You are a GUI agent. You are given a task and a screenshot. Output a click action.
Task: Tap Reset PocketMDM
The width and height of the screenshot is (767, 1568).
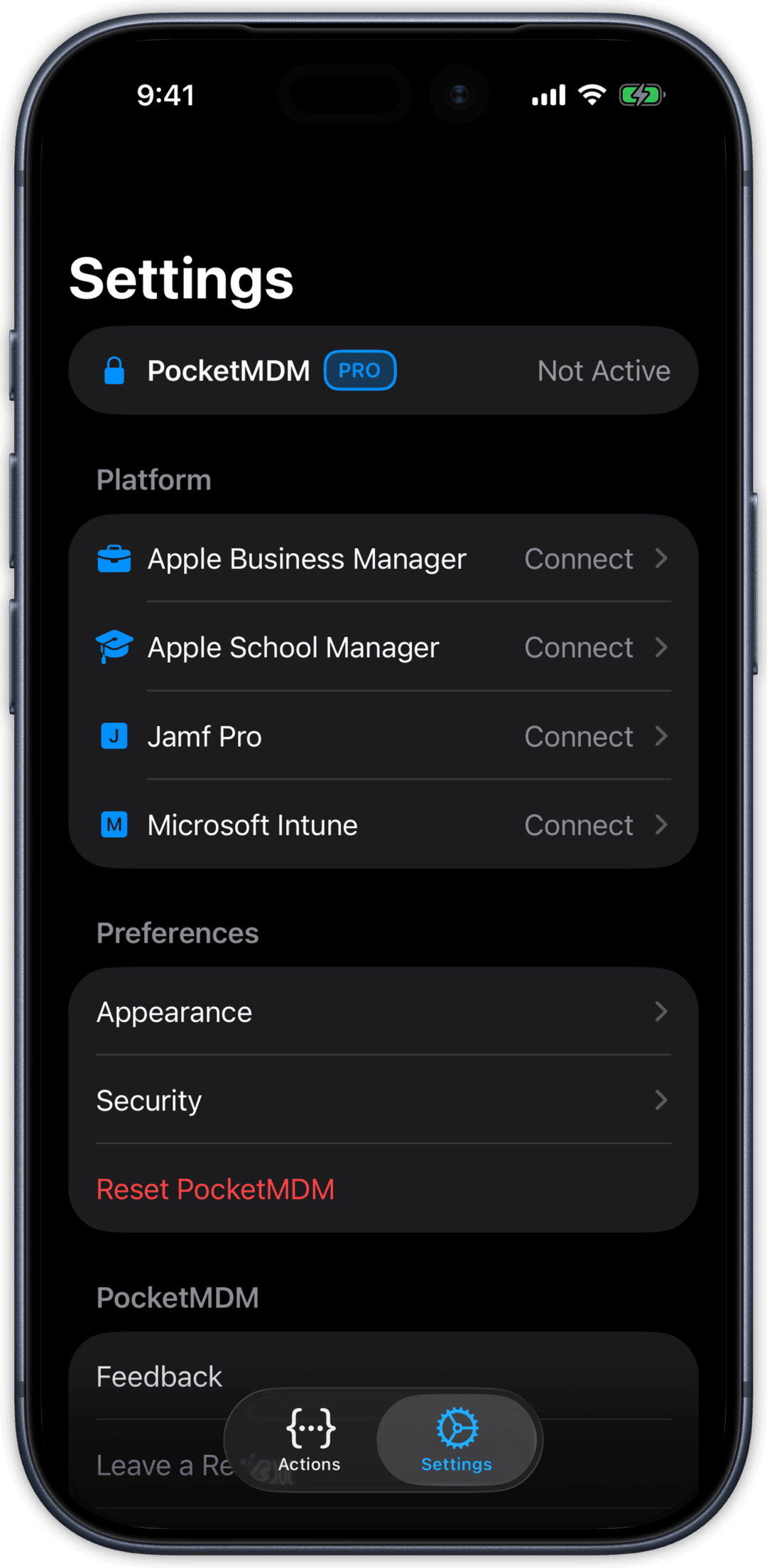[x=216, y=1189]
